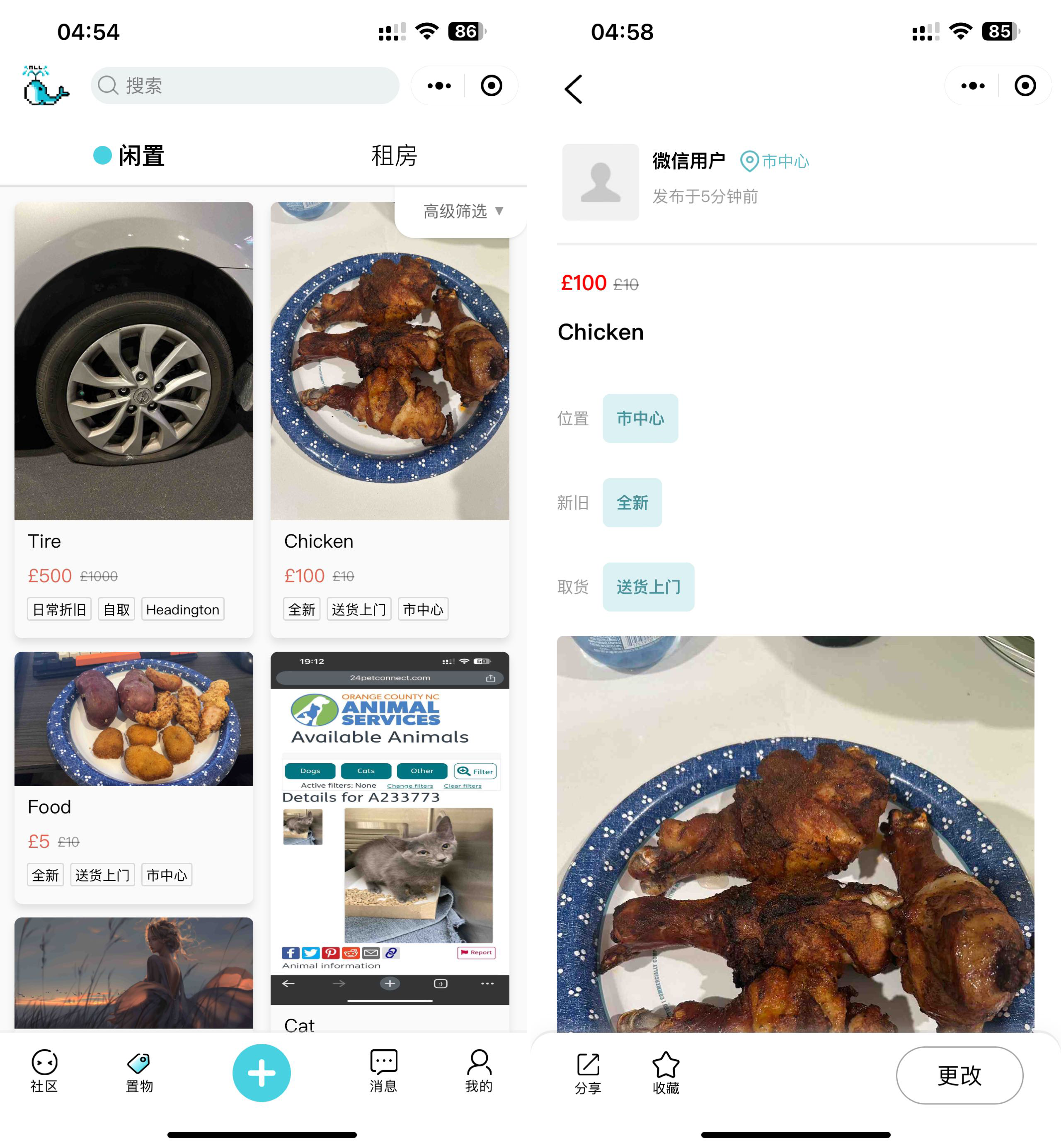Create a new post with the plus button

tap(261, 1072)
